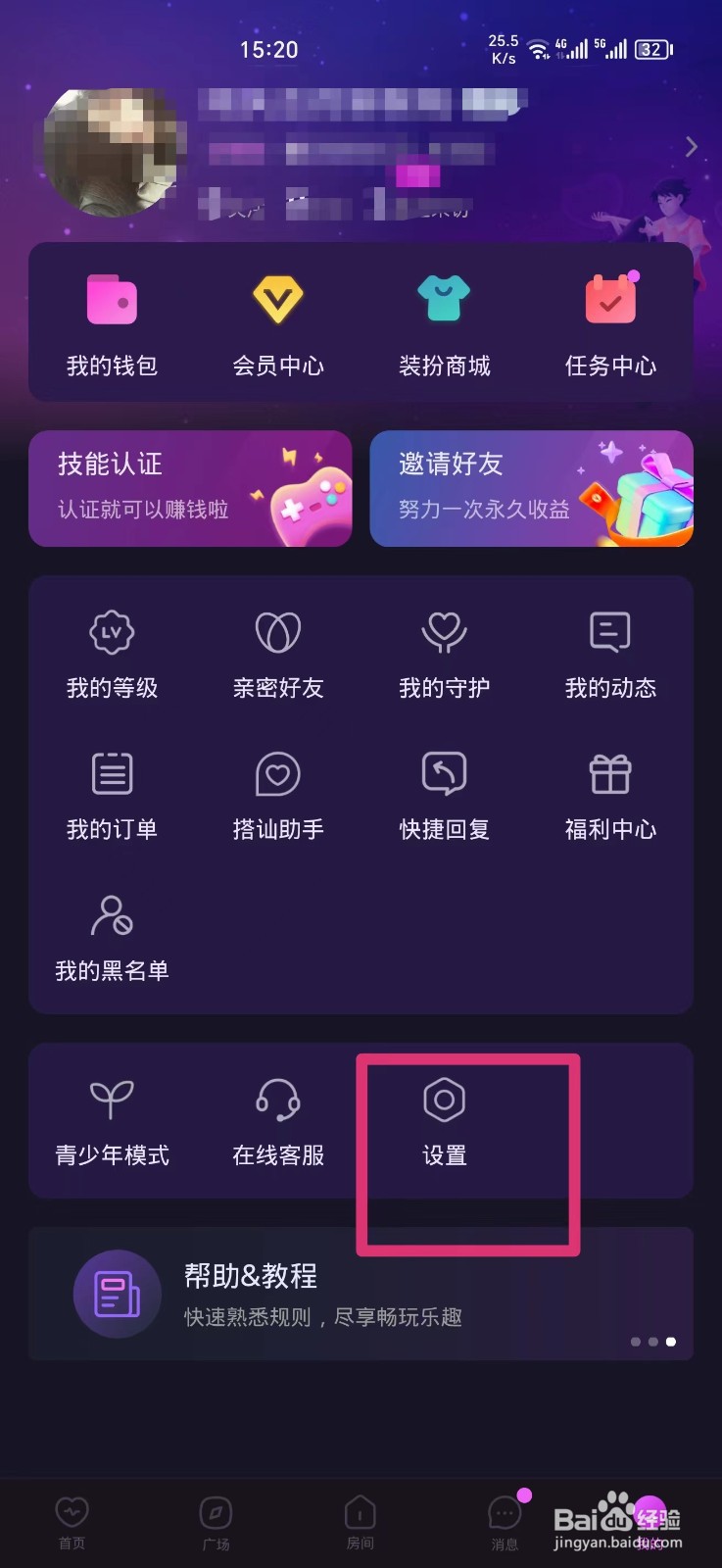View 我的守护 (My Guardian)
This screenshot has height=1568, width=722.
pyautogui.click(x=444, y=652)
